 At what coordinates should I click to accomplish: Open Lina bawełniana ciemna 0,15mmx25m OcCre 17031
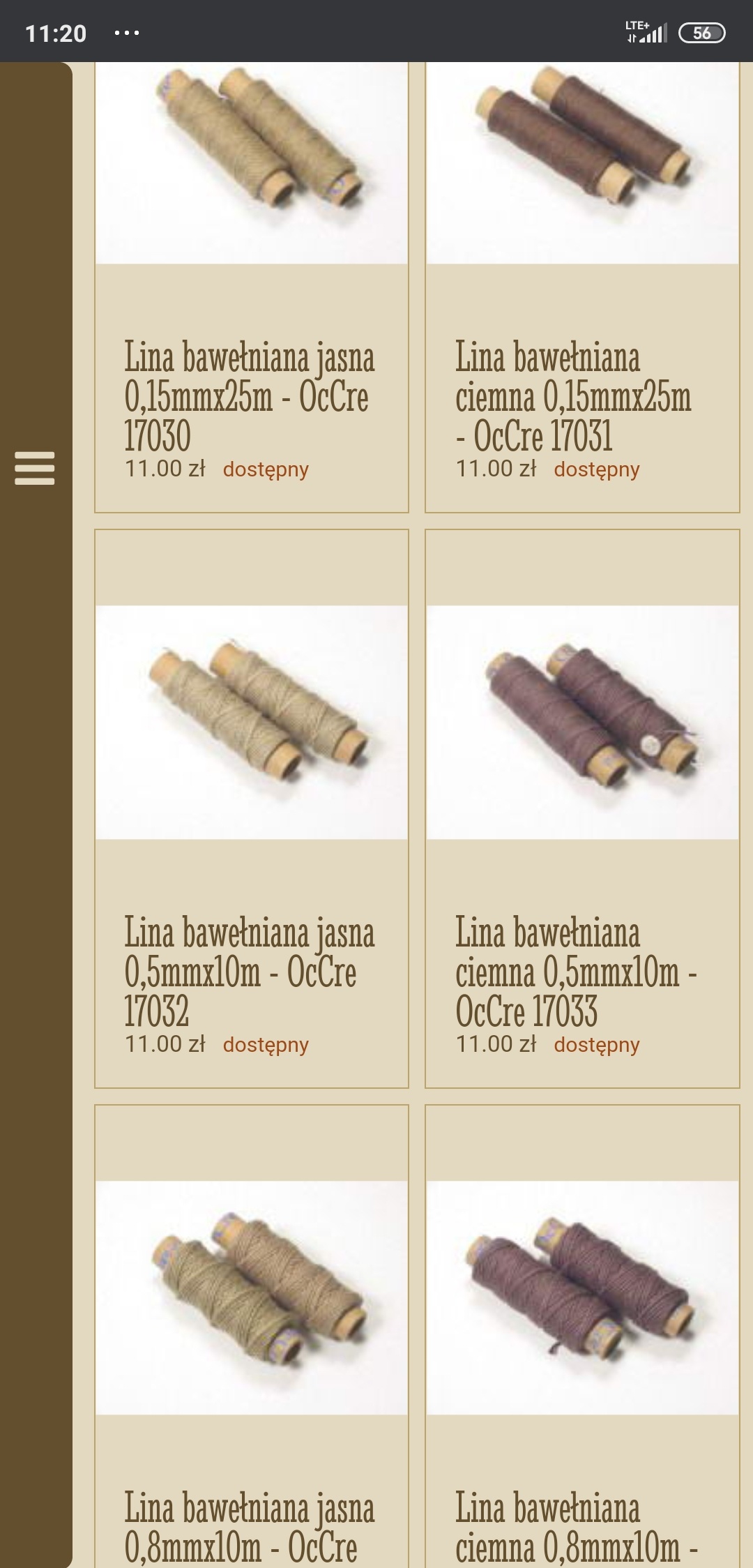click(573, 396)
